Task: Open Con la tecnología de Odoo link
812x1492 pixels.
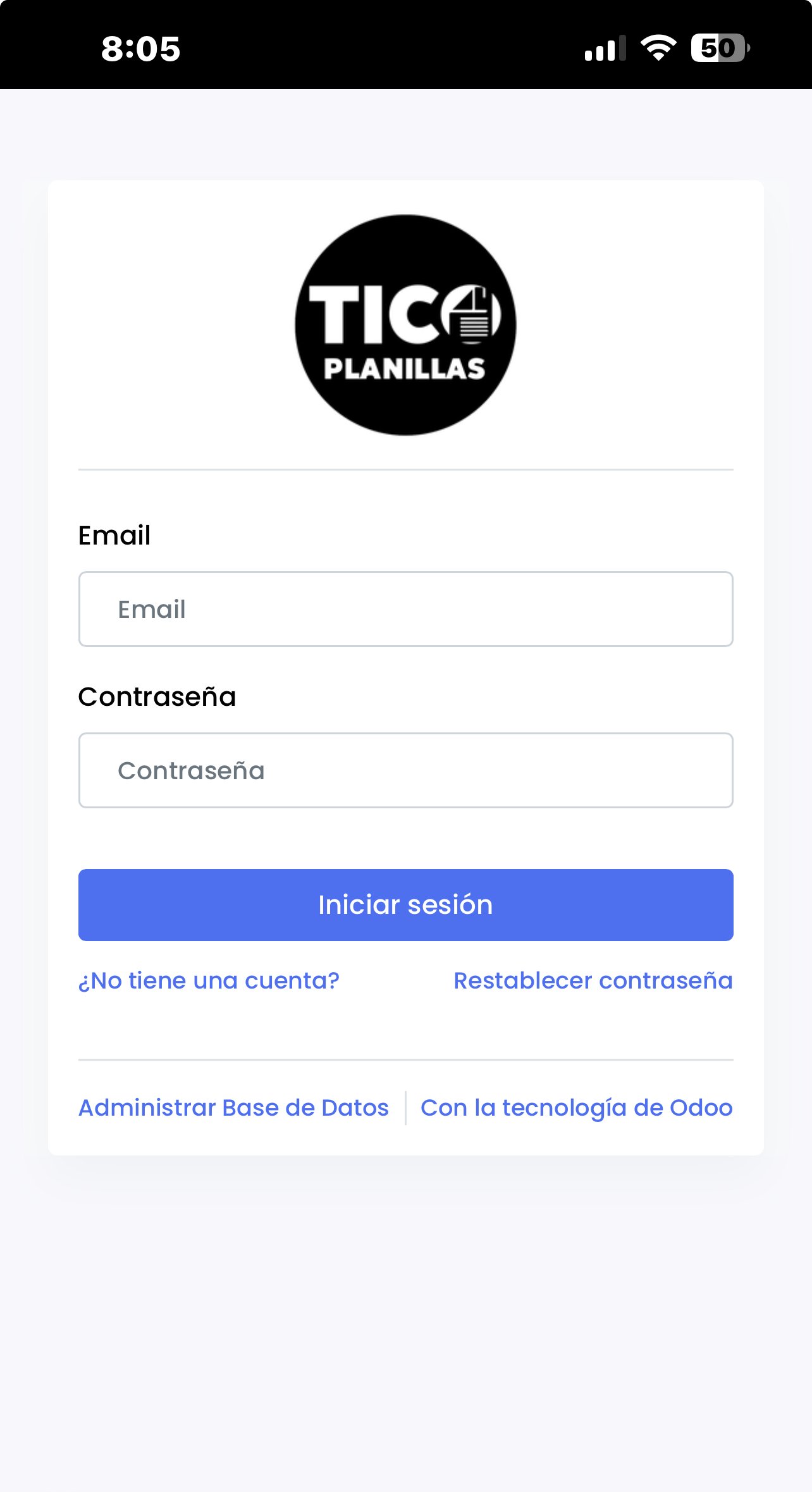Action: (x=576, y=1107)
